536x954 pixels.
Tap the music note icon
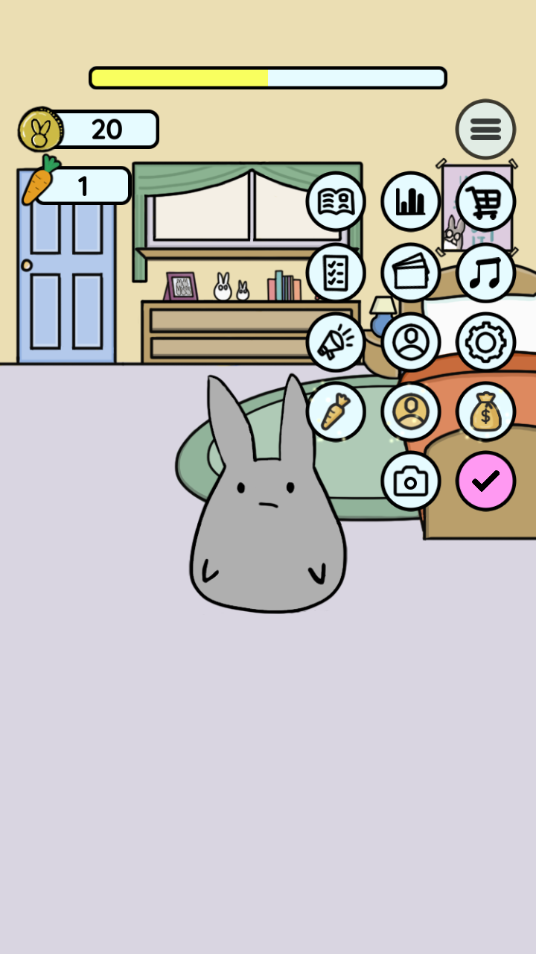pyautogui.click(x=486, y=273)
